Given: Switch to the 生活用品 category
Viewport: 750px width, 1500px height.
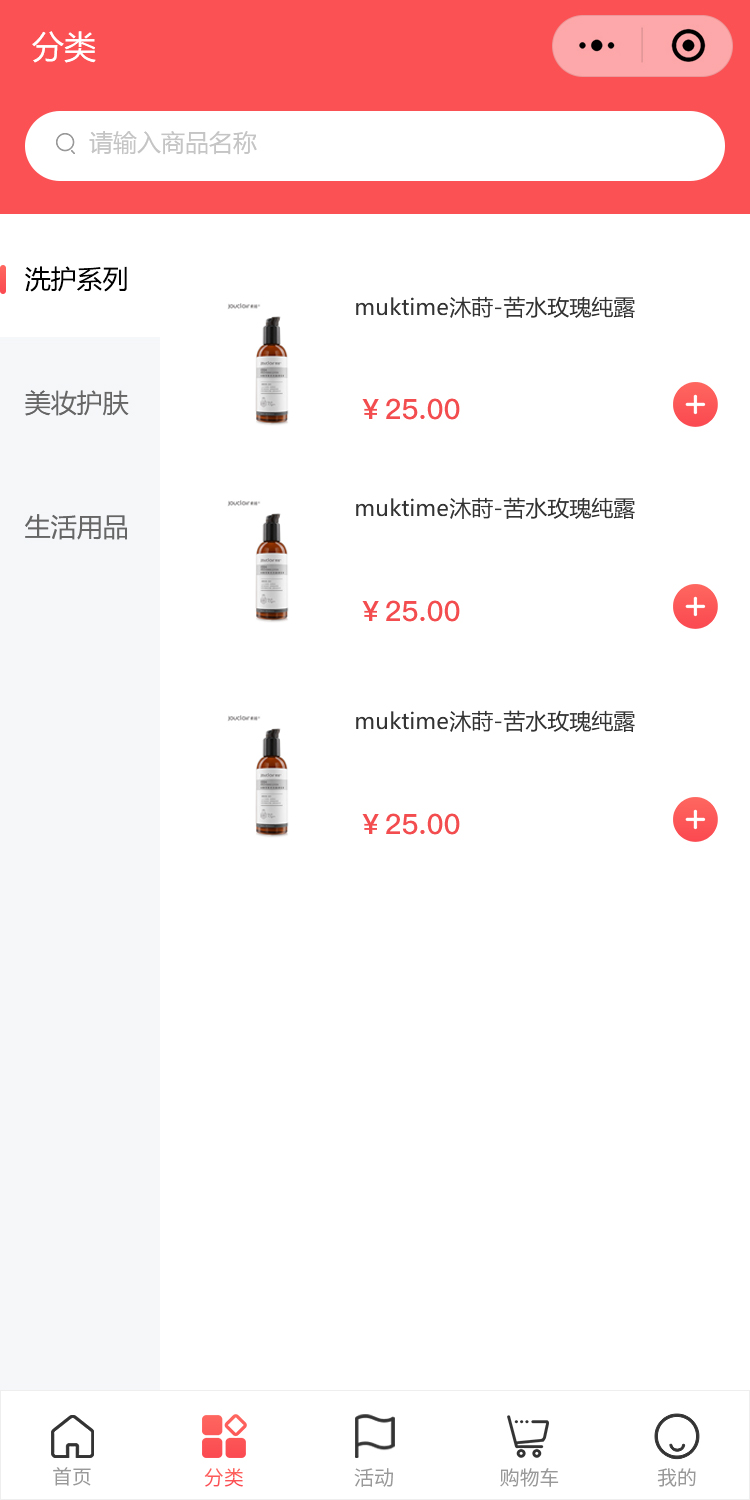Looking at the screenshot, I should pos(77,528).
